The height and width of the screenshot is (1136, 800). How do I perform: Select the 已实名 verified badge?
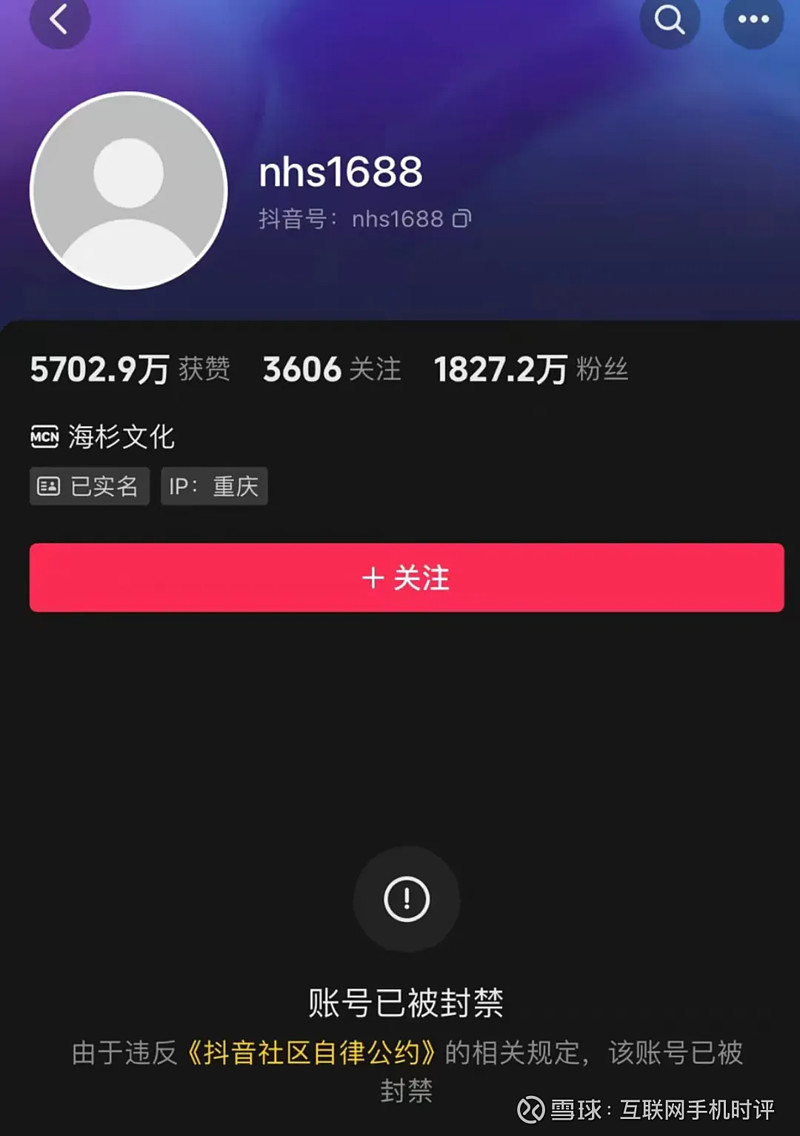pyautogui.click(x=89, y=487)
